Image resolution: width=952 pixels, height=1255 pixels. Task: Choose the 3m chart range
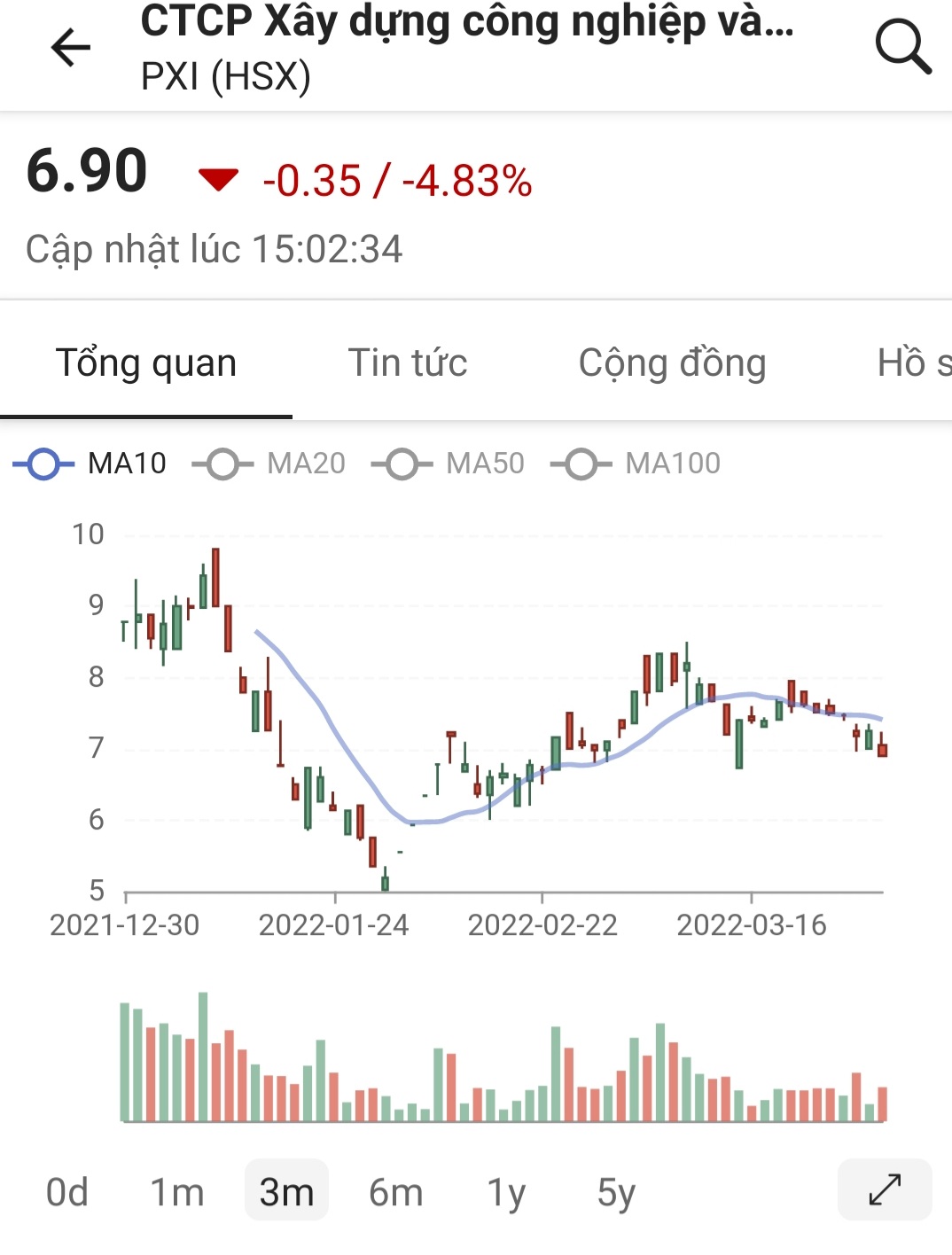(286, 1192)
